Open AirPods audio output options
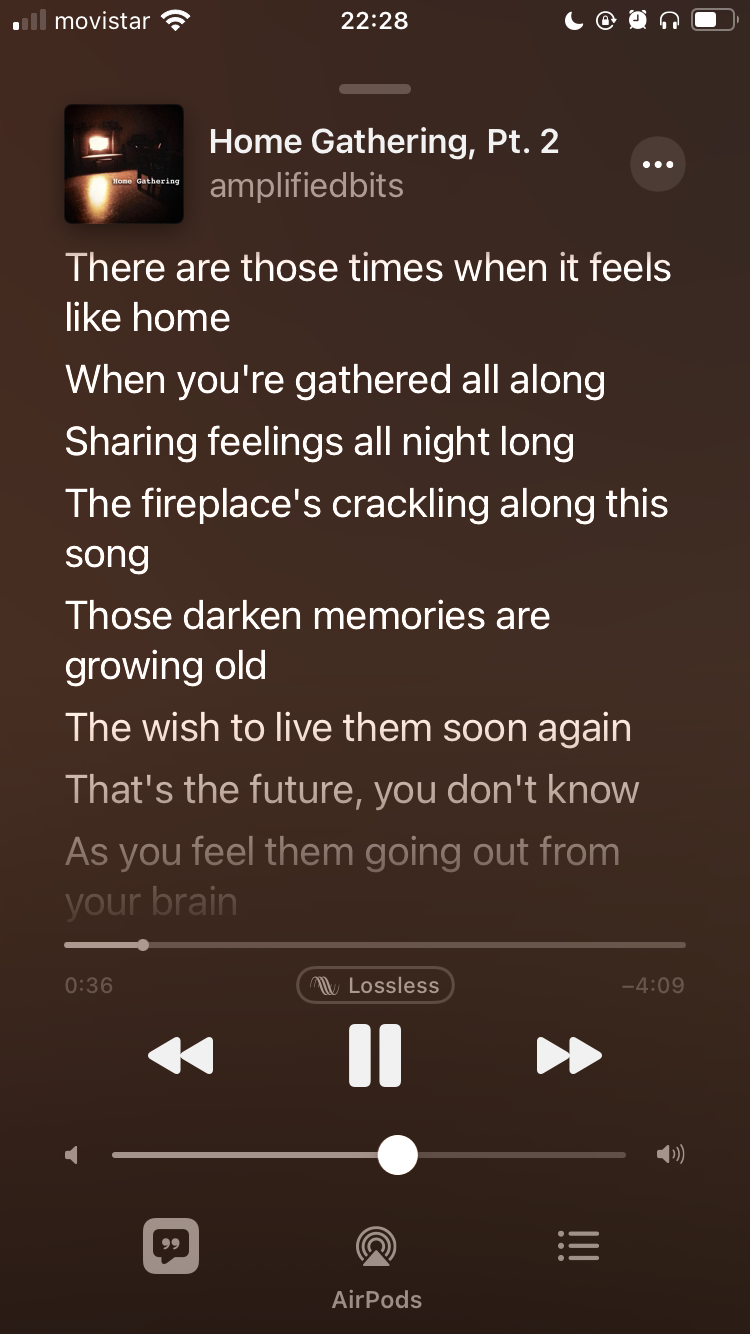This screenshot has height=1334, width=750. (376, 1260)
